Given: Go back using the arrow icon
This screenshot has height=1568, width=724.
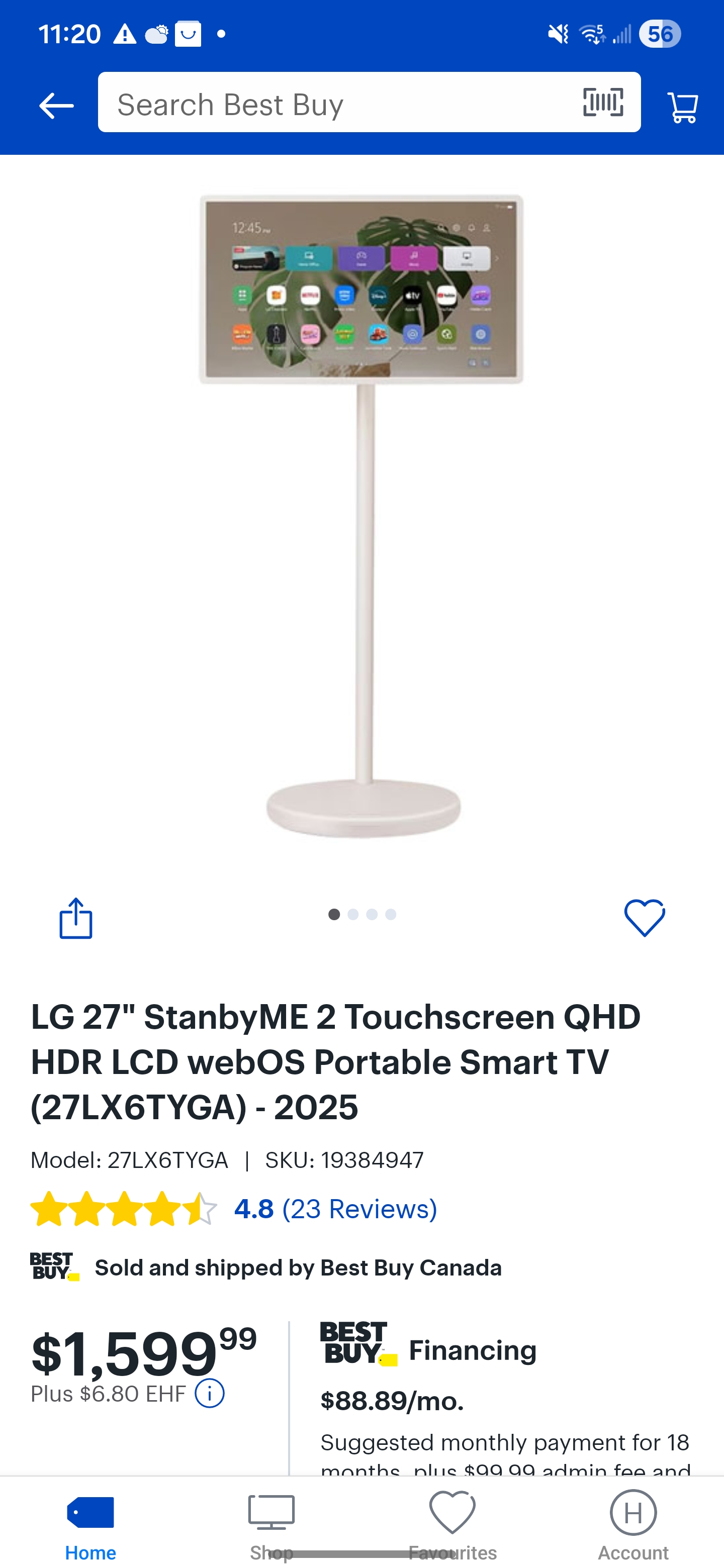Looking at the screenshot, I should coord(56,106).
